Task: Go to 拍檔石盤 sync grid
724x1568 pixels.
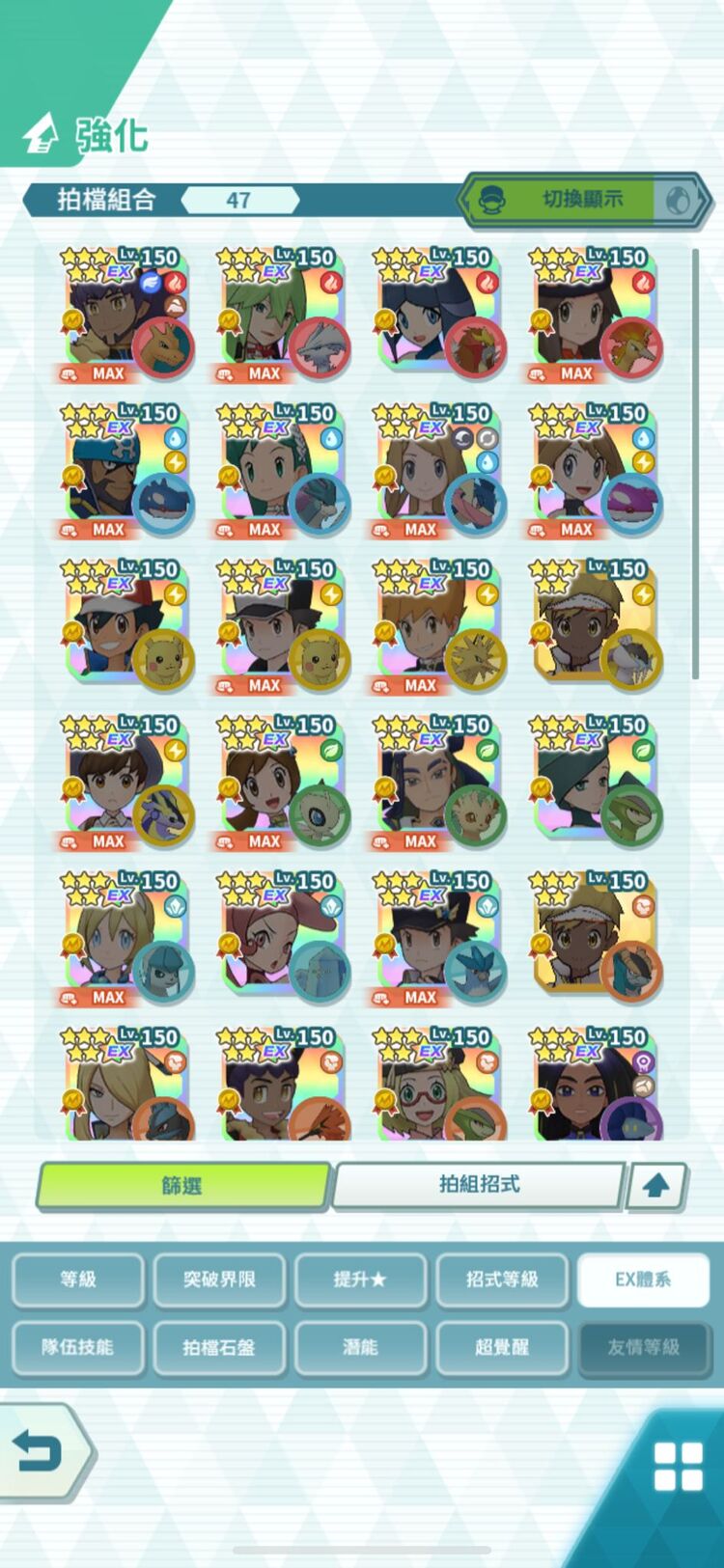Action: point(219,1347)
